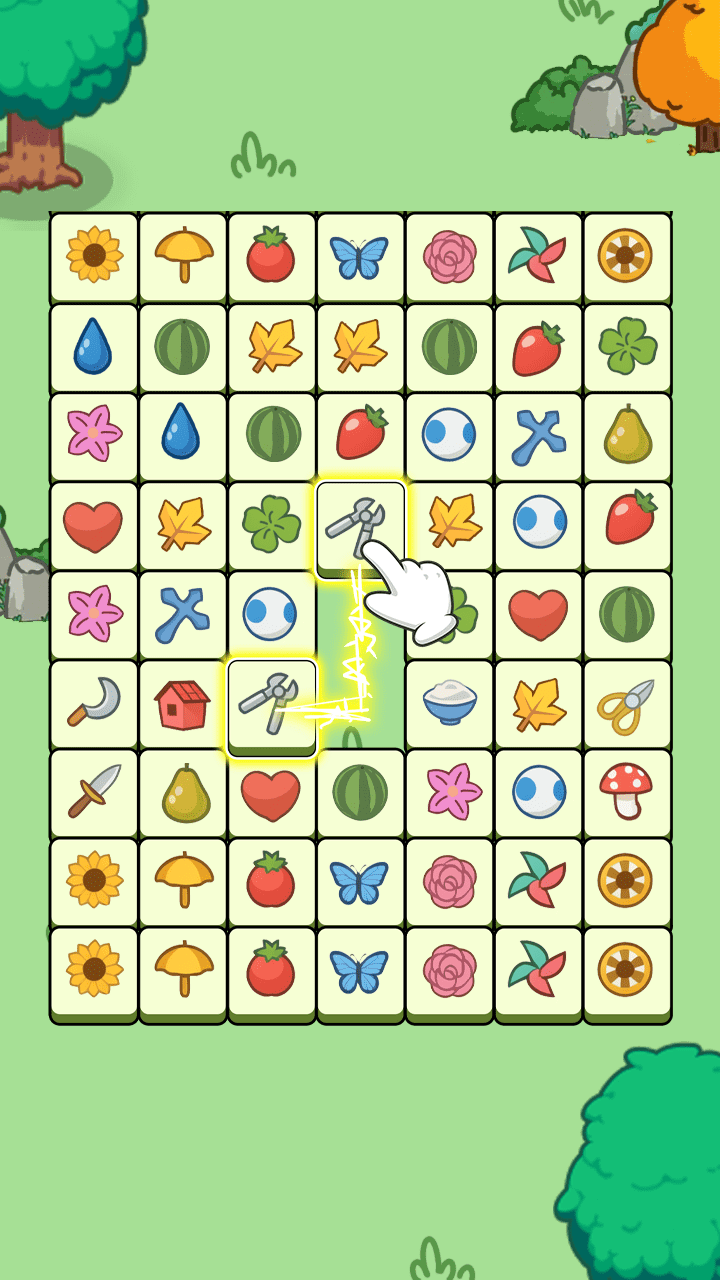Tap the dagger tile on the left edge

coord(92,789)
